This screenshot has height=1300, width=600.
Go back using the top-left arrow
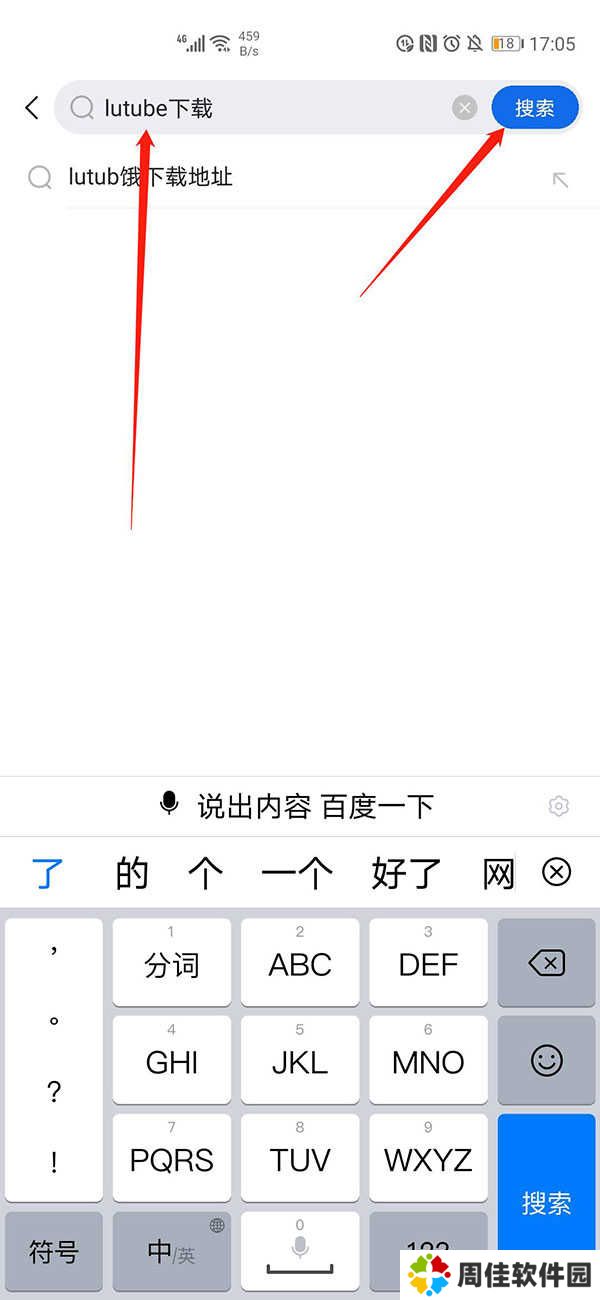32,108
